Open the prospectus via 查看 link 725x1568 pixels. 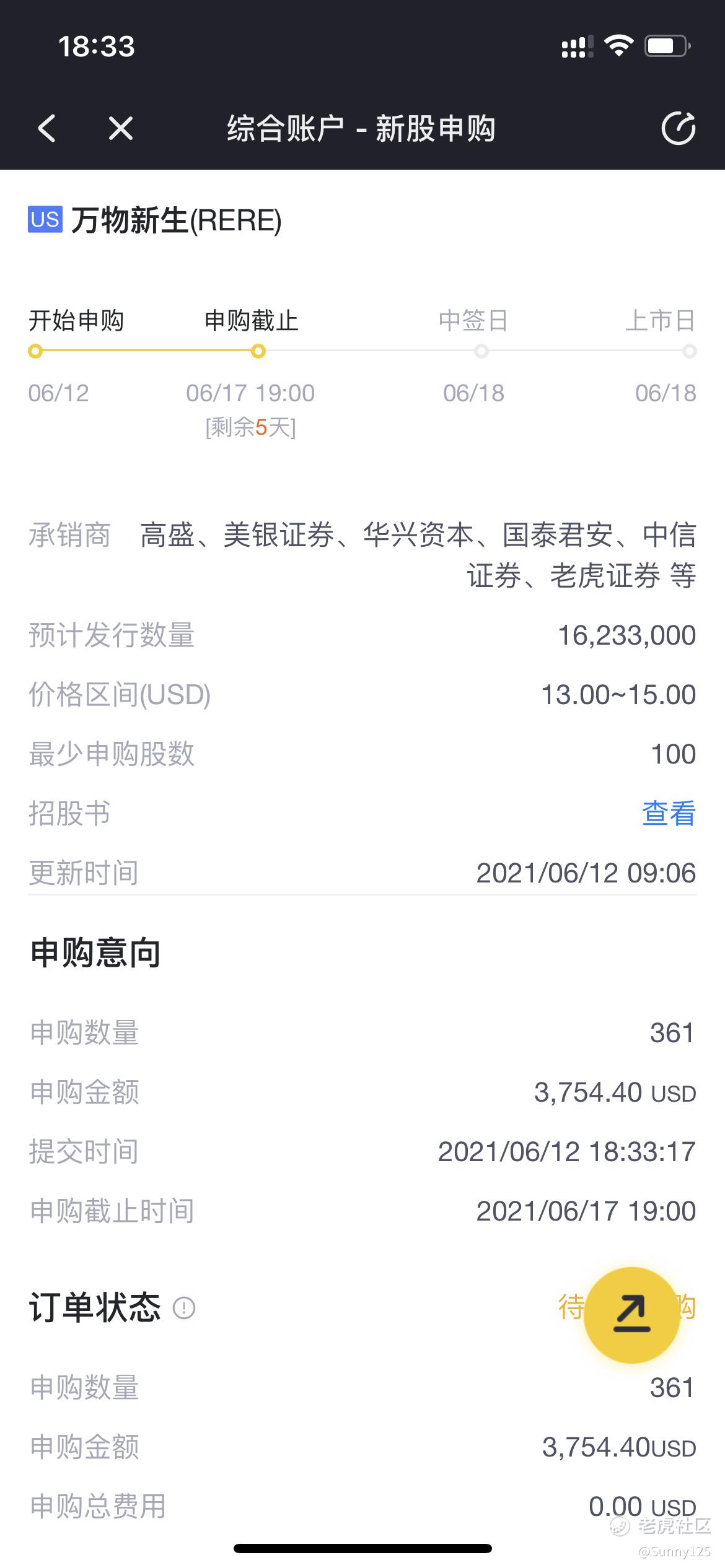[669, 814]
